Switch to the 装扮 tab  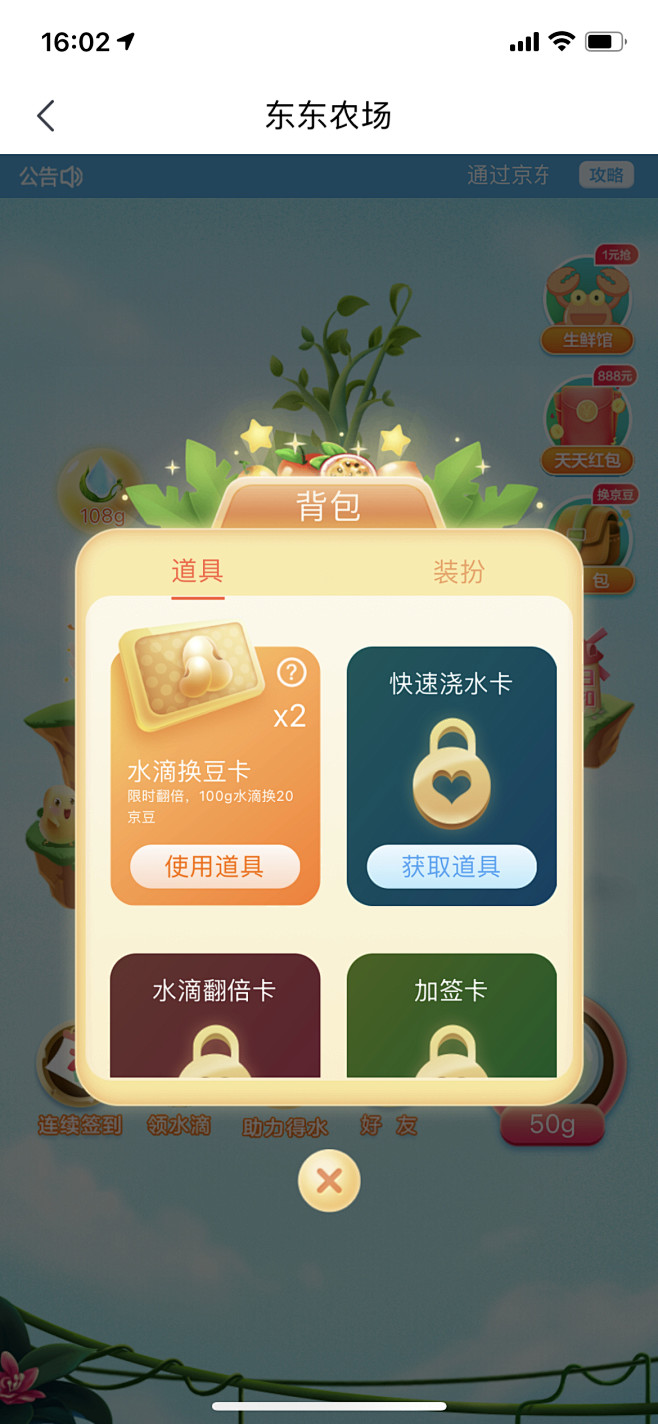[458, 572]
